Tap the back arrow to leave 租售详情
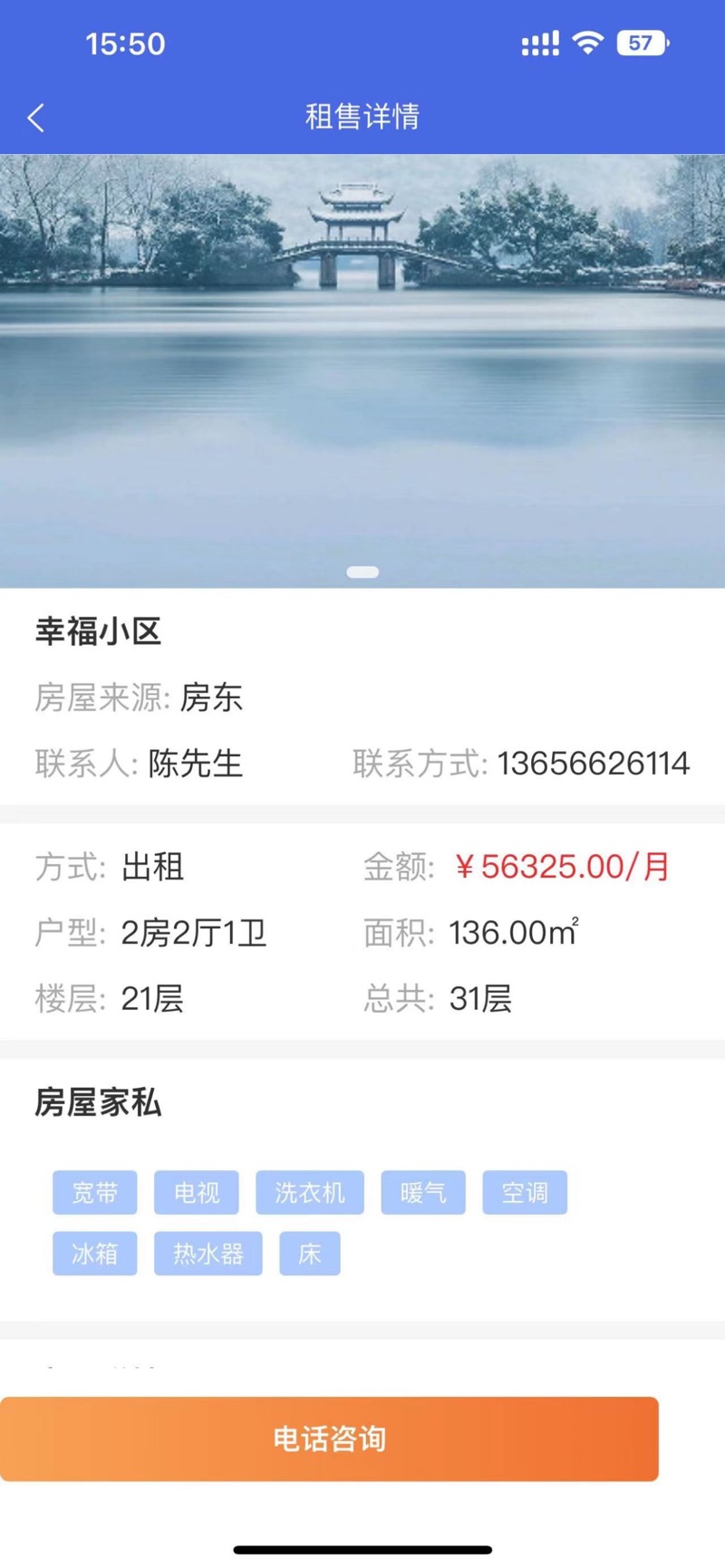The width and height of the screenshot is (725, 1568). click(x=35, y=118)
